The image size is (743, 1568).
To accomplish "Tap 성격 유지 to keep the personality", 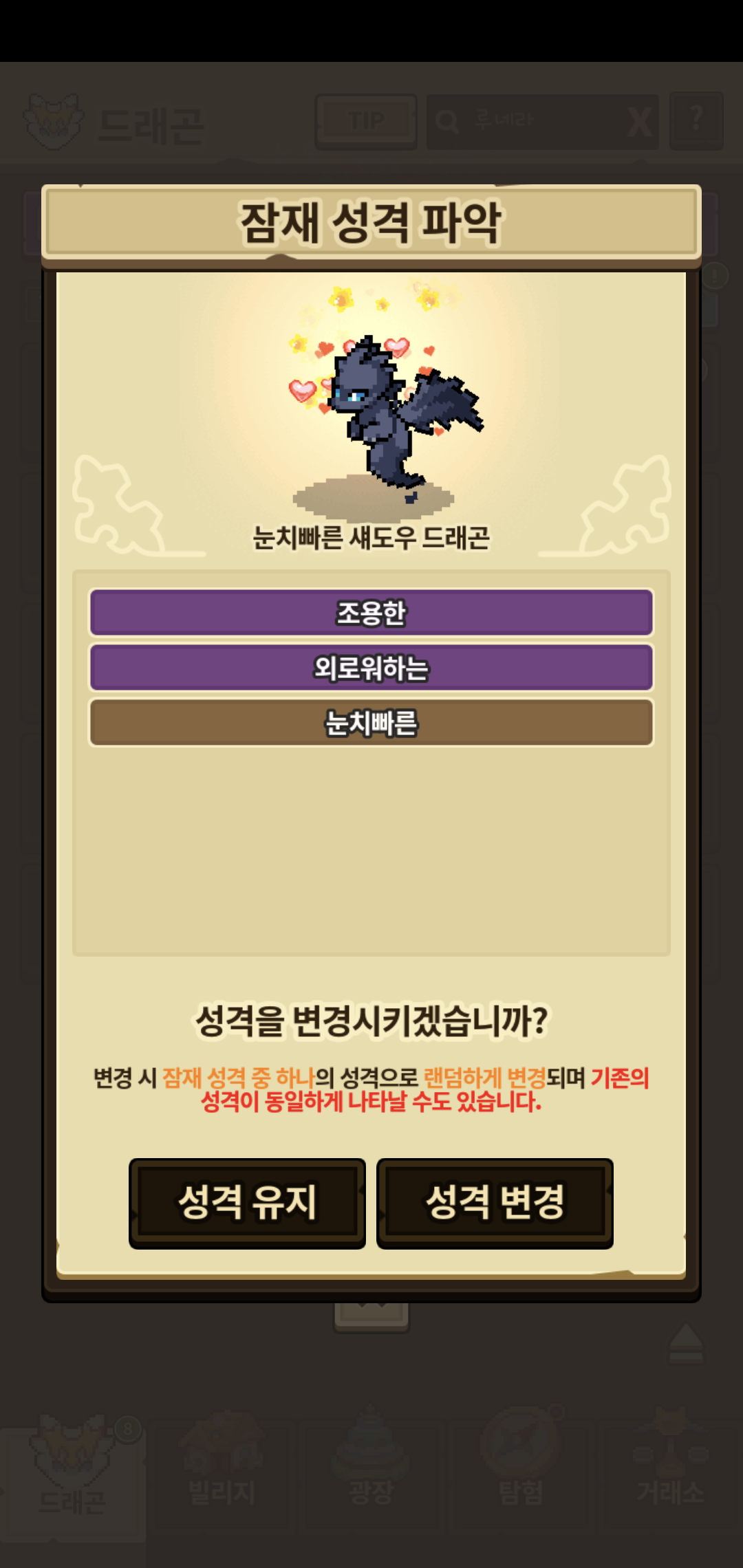I will [247, 1203].
